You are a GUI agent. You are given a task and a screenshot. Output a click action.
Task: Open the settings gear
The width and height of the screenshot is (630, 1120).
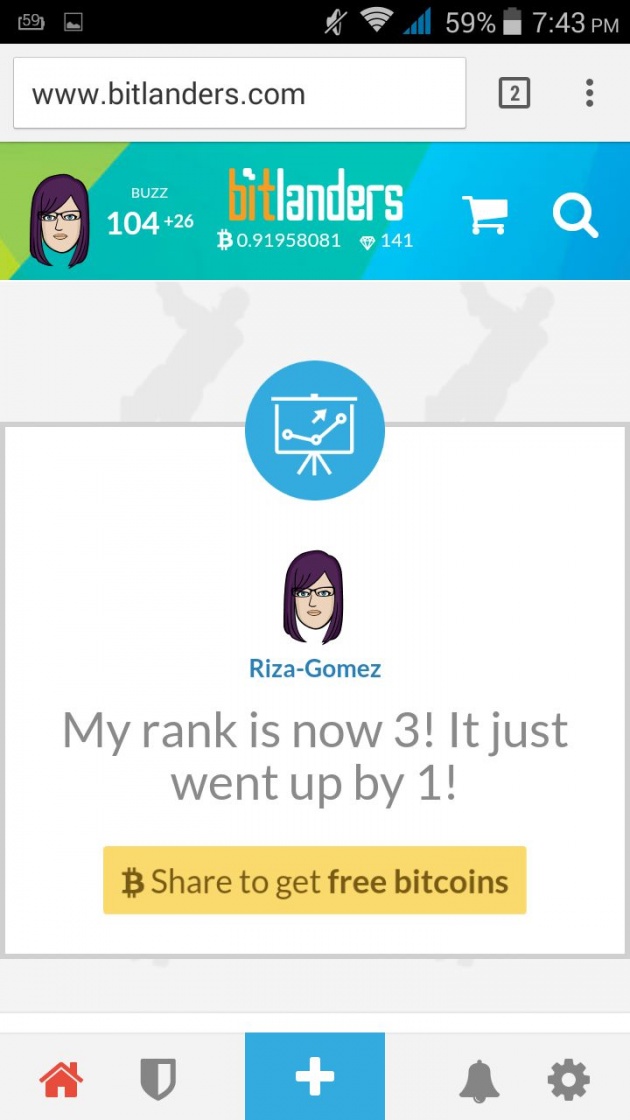tap(569, 1079)
